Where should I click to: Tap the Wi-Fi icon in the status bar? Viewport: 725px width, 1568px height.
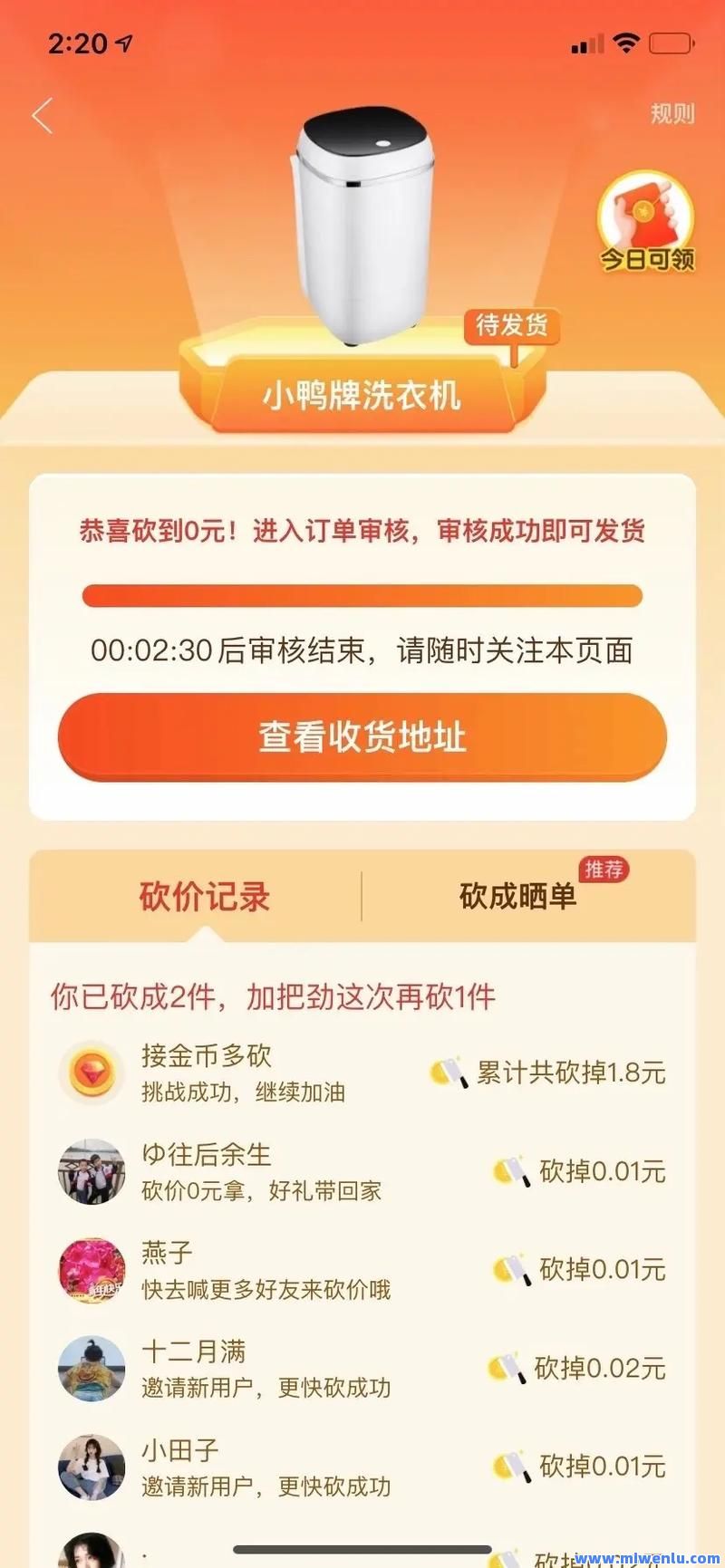(627, 41)
